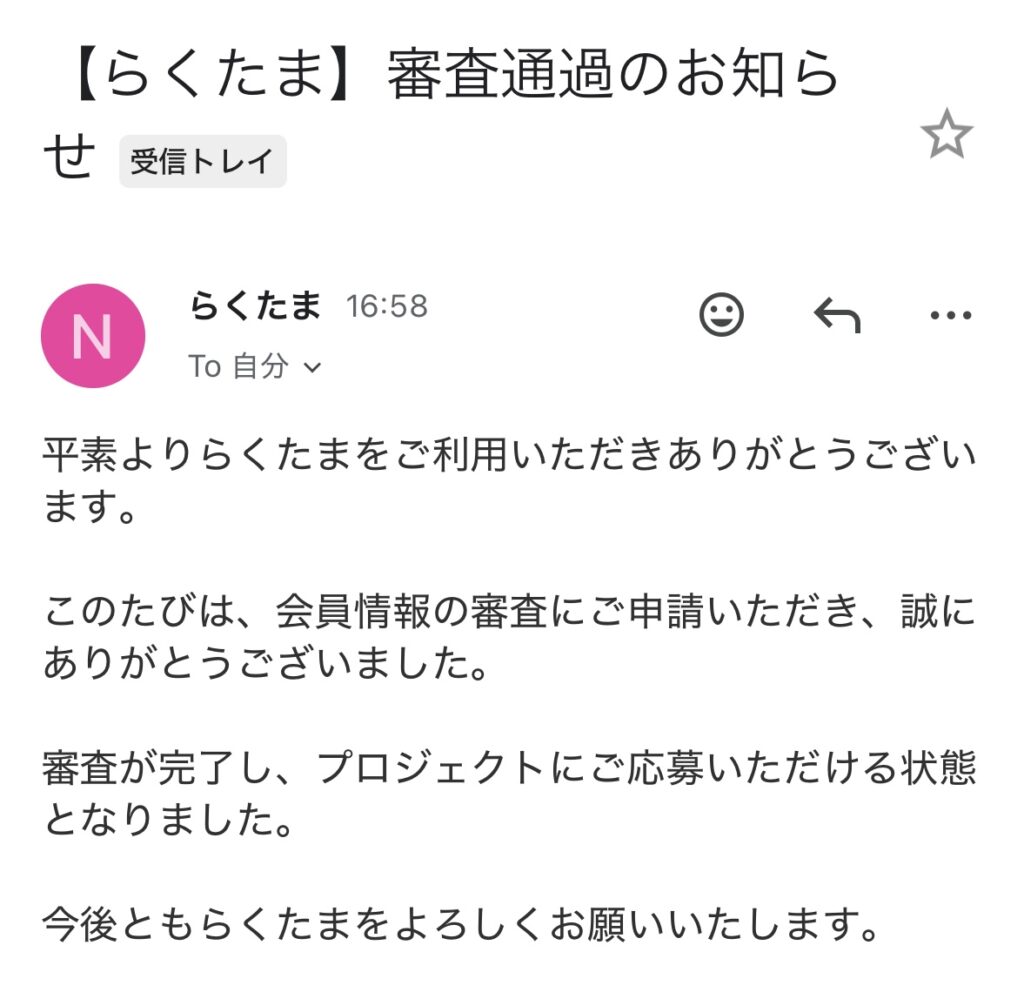Star this らくたま email
This screenshot has height=992, width=1024.
pyautogui.click(x=946, y=135)
